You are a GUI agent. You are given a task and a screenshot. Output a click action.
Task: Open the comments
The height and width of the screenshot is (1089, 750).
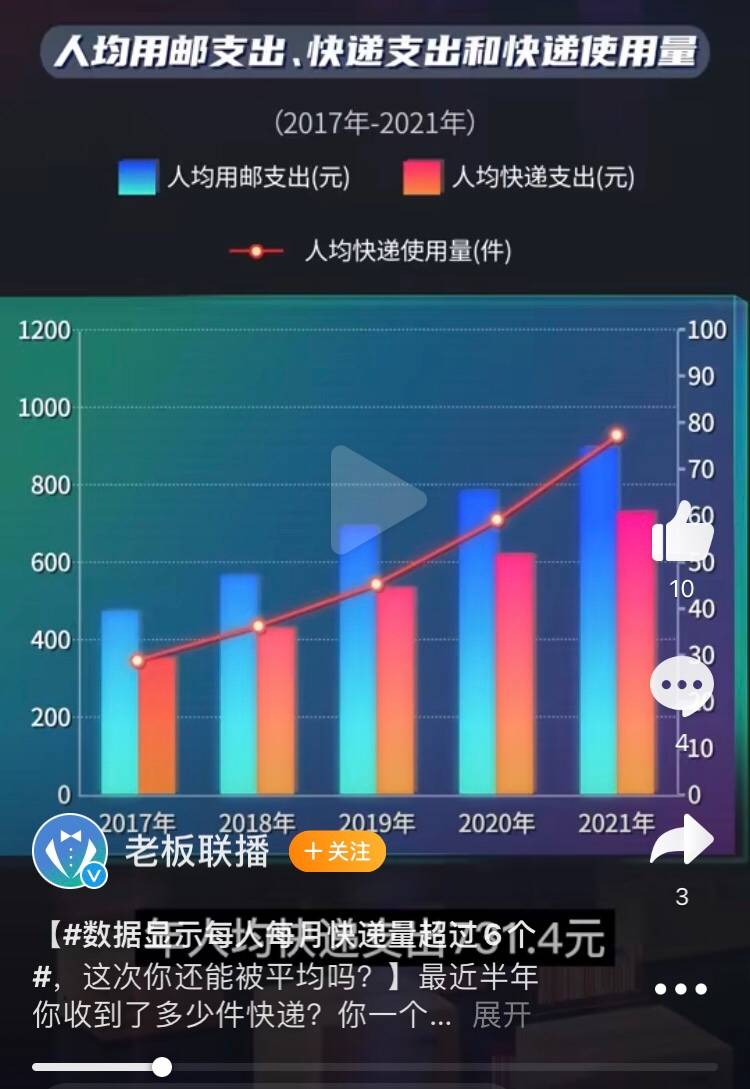click(682, 687)
